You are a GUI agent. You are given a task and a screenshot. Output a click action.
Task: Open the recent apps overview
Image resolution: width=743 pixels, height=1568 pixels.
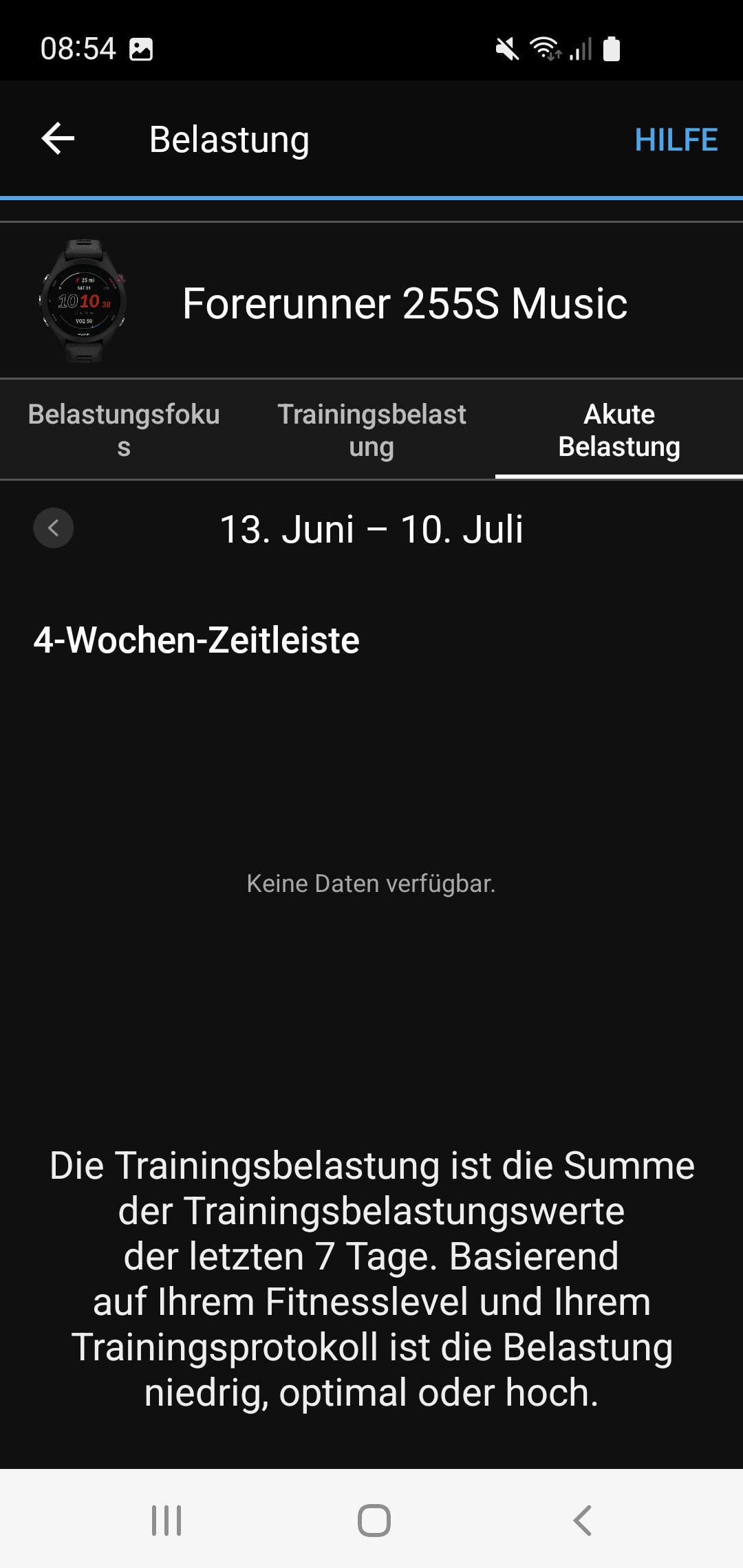click(166, 1520)
